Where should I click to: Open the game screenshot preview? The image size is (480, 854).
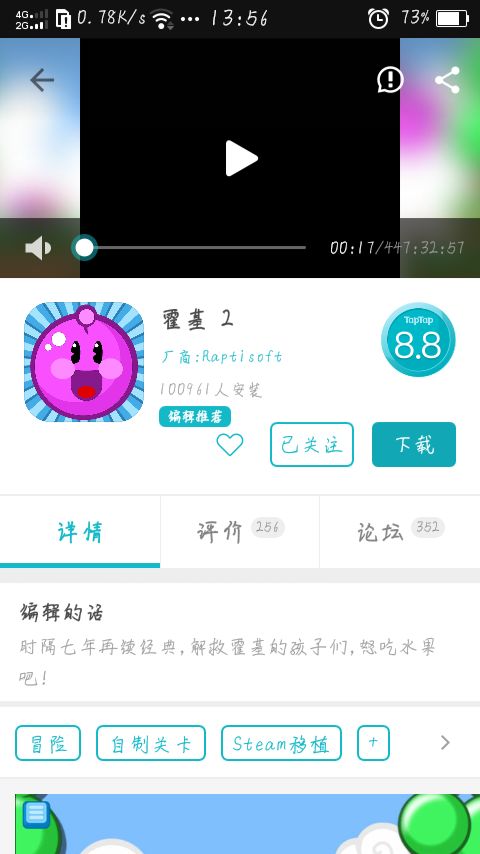tap(247, 824)
